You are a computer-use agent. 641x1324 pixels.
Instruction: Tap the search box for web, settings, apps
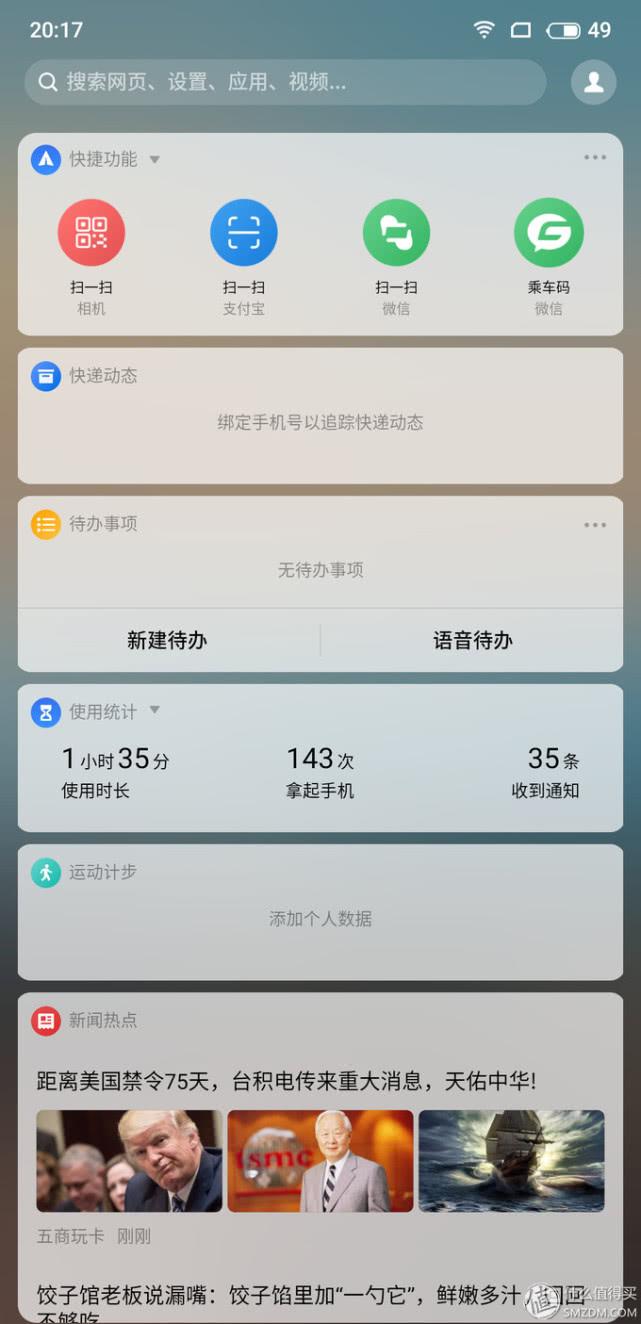tap(285, 82)
